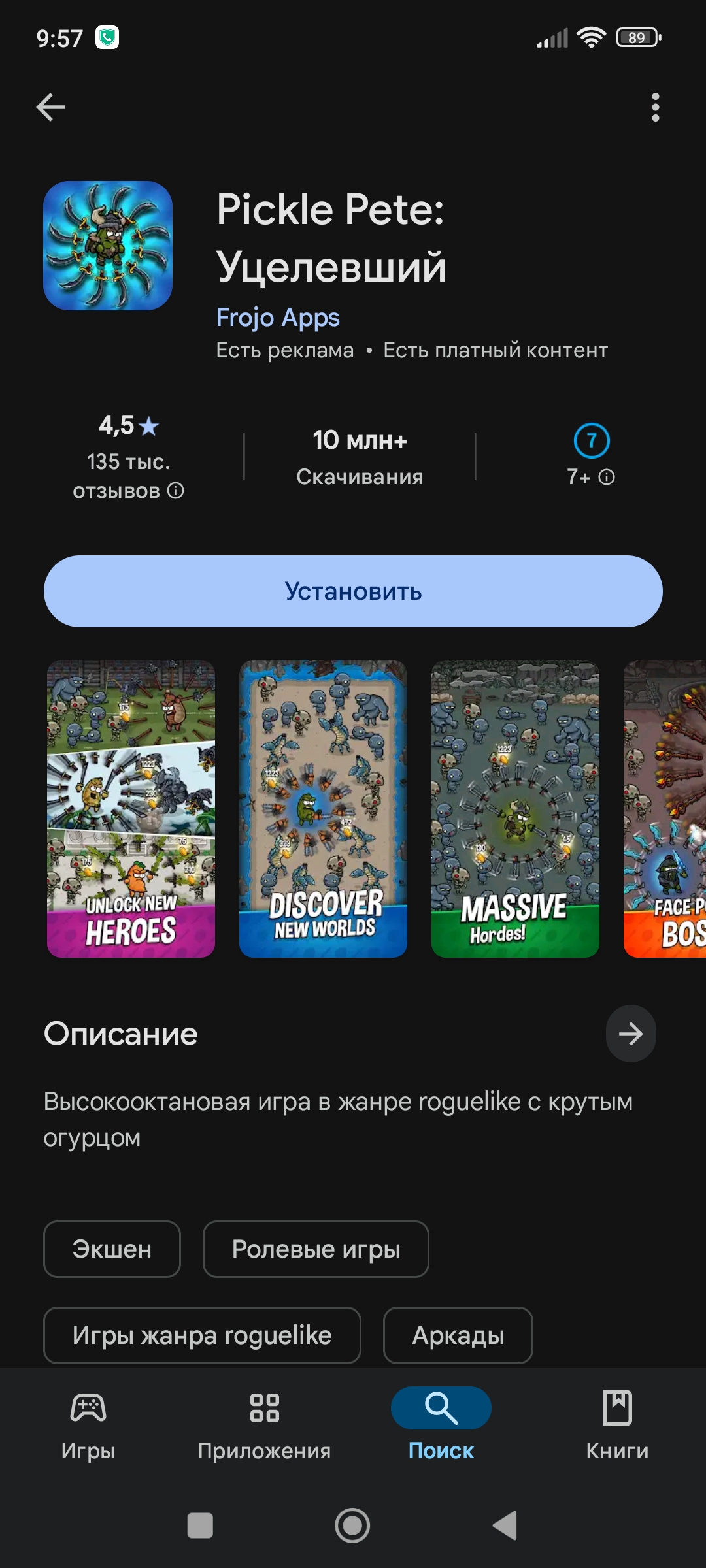Open the Massive Hordes screenshot
Screen dimensions: 706x1568
pyautogui.click(x=515, y=809)
